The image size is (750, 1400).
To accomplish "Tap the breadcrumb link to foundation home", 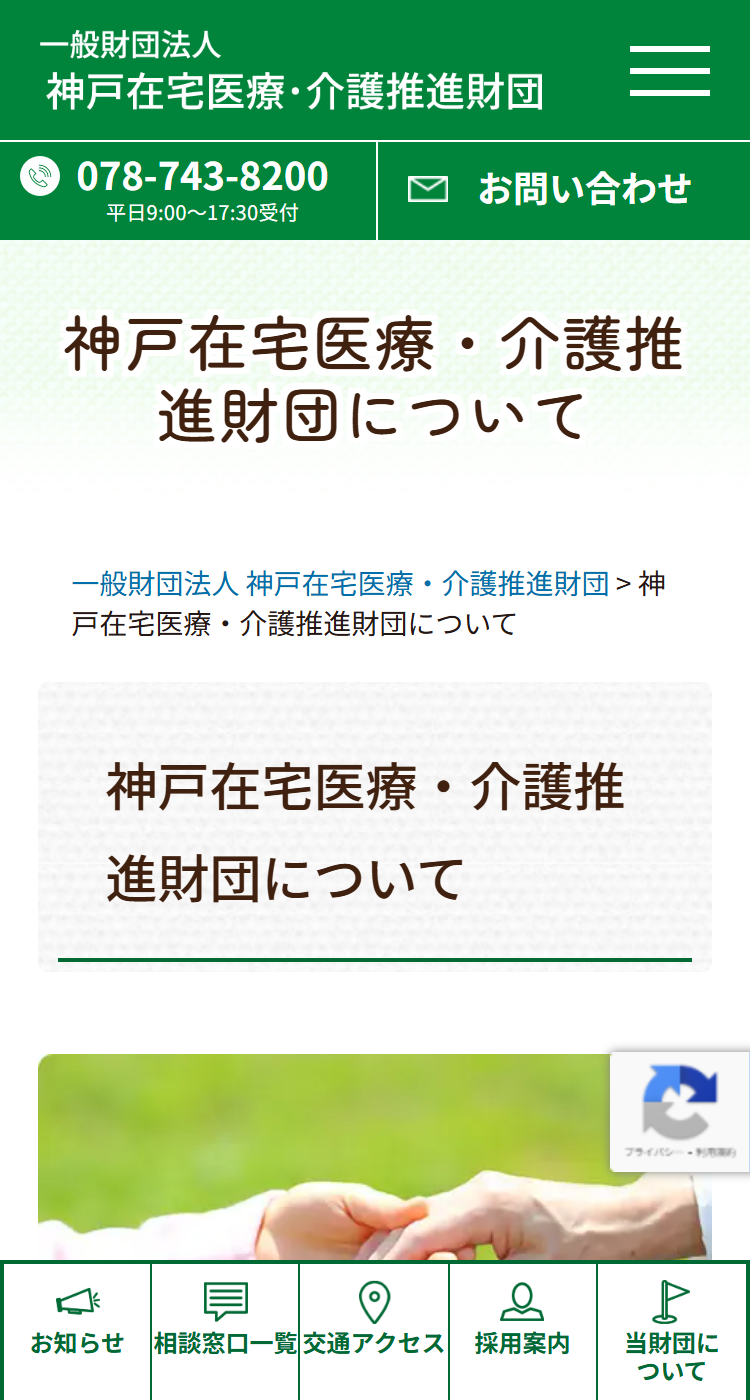I will [x=340, y=583].
